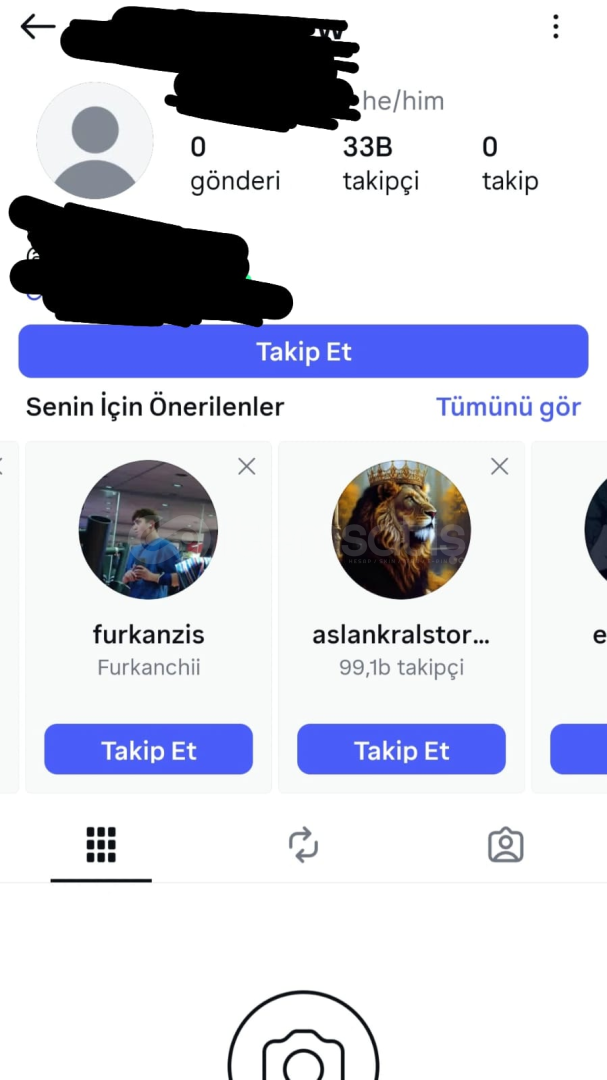Open the profile picture avatar
The image size is (607, 1080).
click(x=95, y=141)
